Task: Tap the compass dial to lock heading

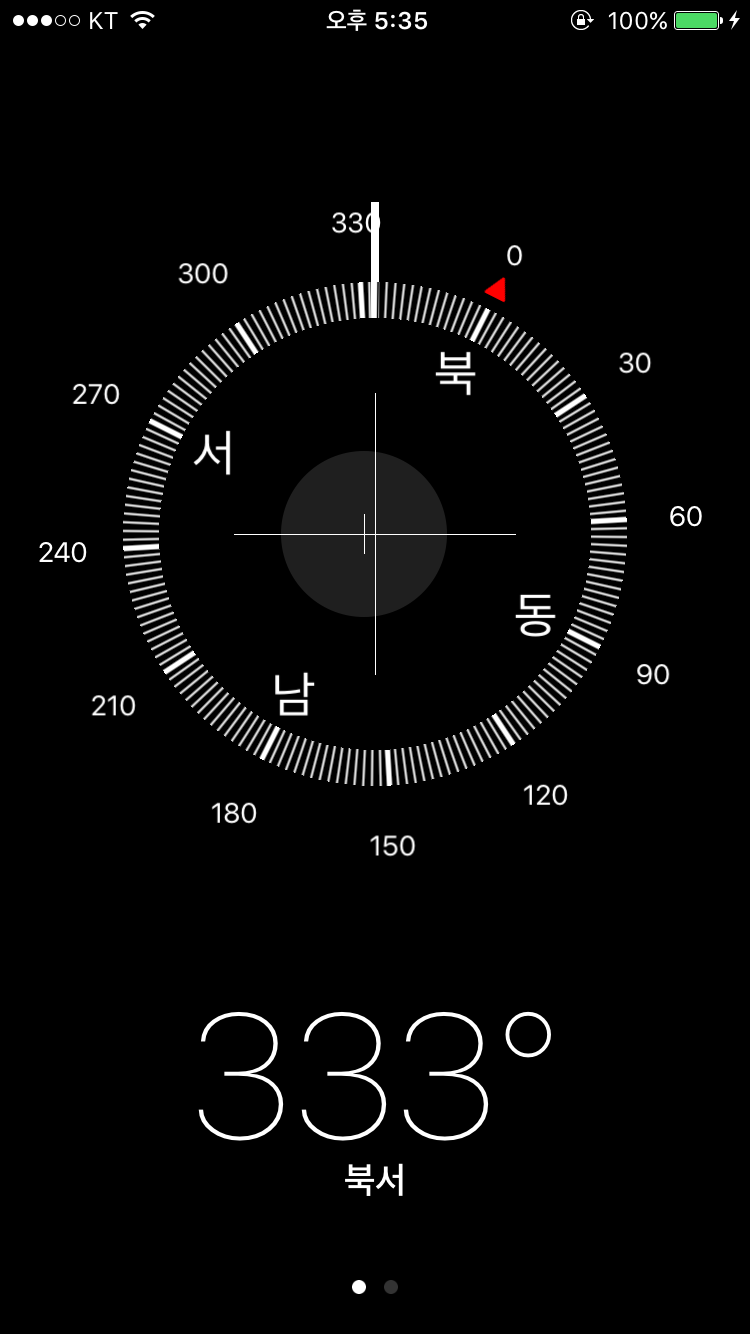Action: pos(375,534)
